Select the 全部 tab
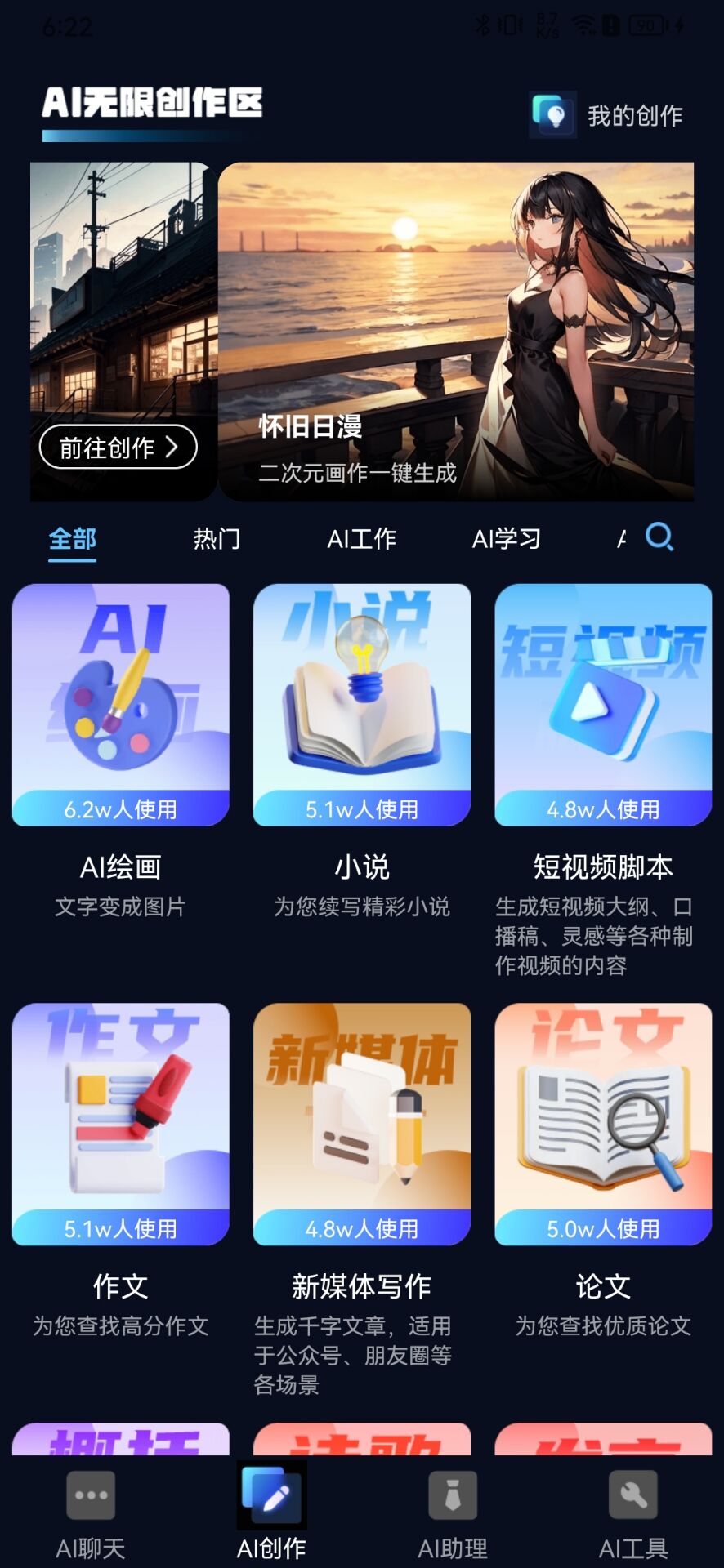Image resolution: width=724 pixels, height=1568 pixels. click(73, 539)
